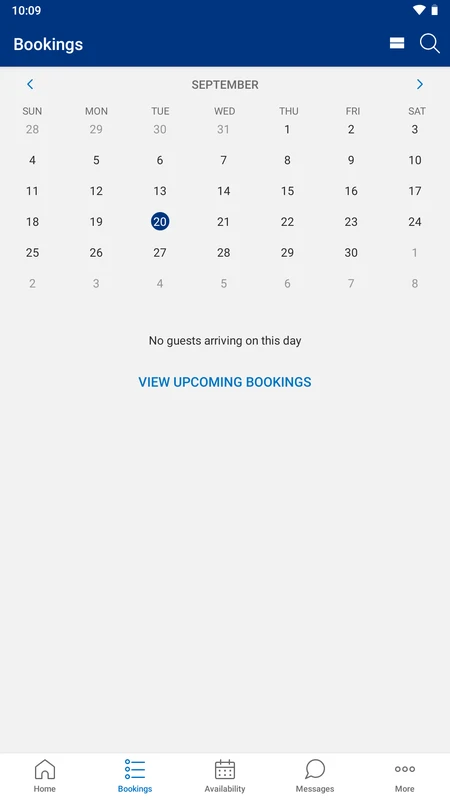The image size is (450, 800).
Task: Tap the Bookings tab
Action: 135,776
